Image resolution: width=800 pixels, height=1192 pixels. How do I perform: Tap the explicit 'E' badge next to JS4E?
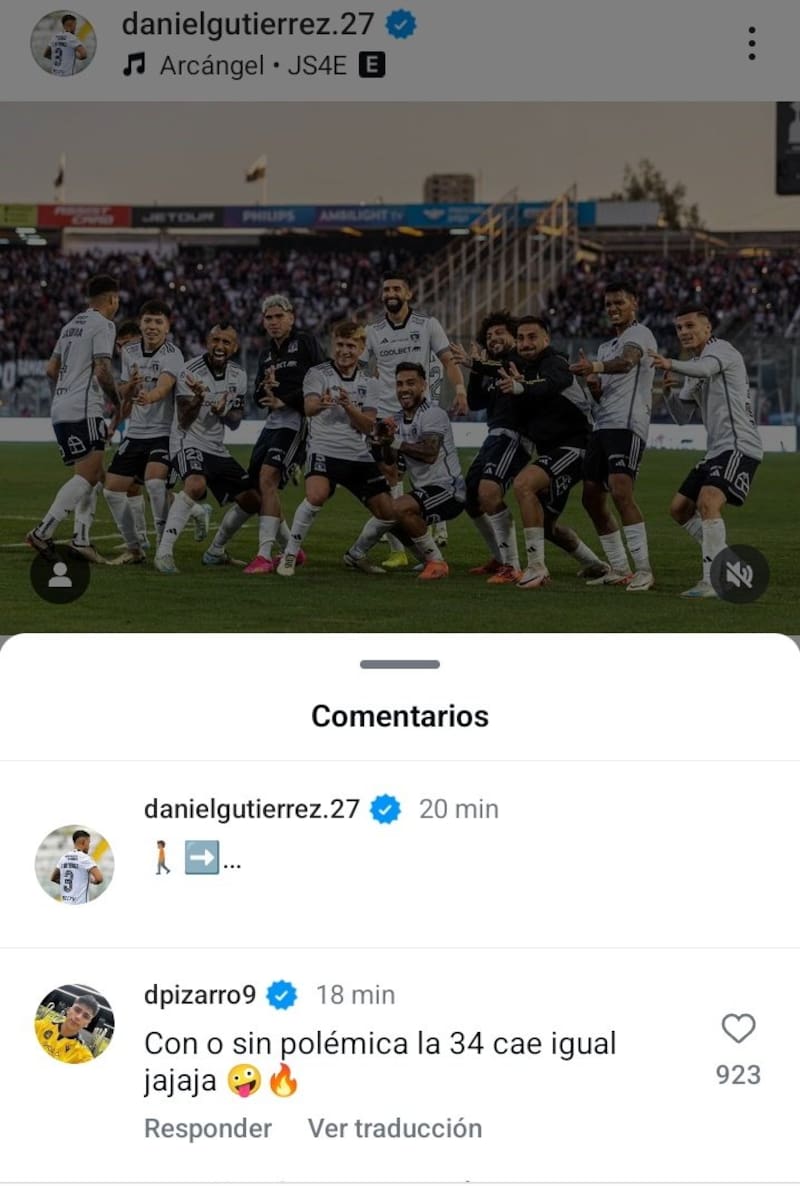coord(372,66)
